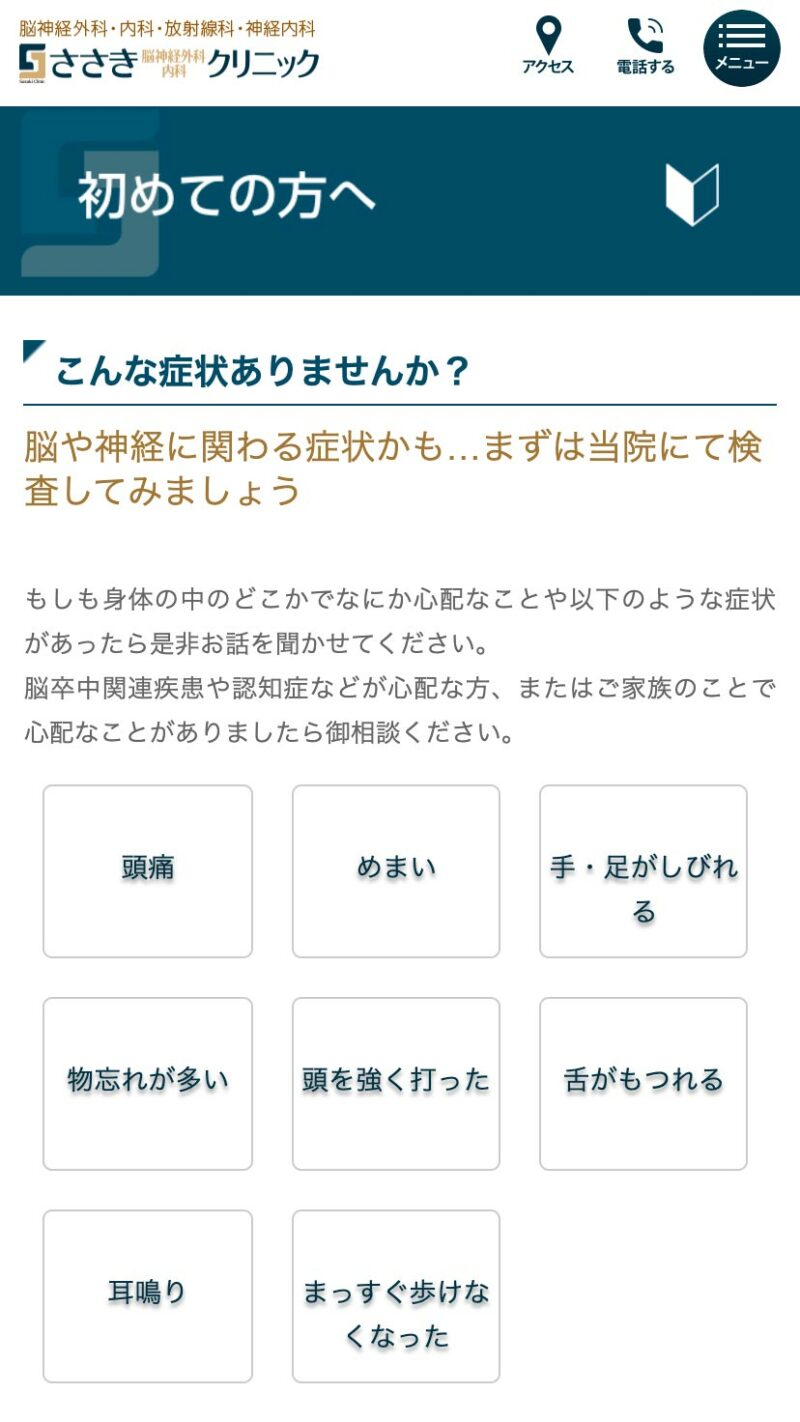Open the めまい symptom card
800x1422 pixels.
(396, 870)
